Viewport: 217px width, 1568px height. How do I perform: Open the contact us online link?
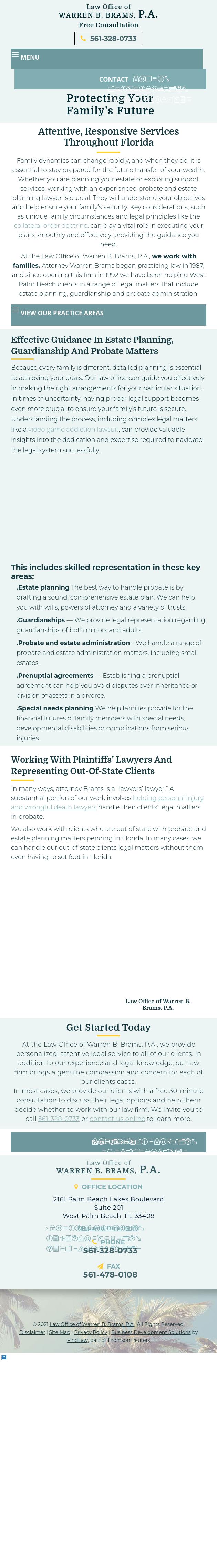[x=117, y=1118]
